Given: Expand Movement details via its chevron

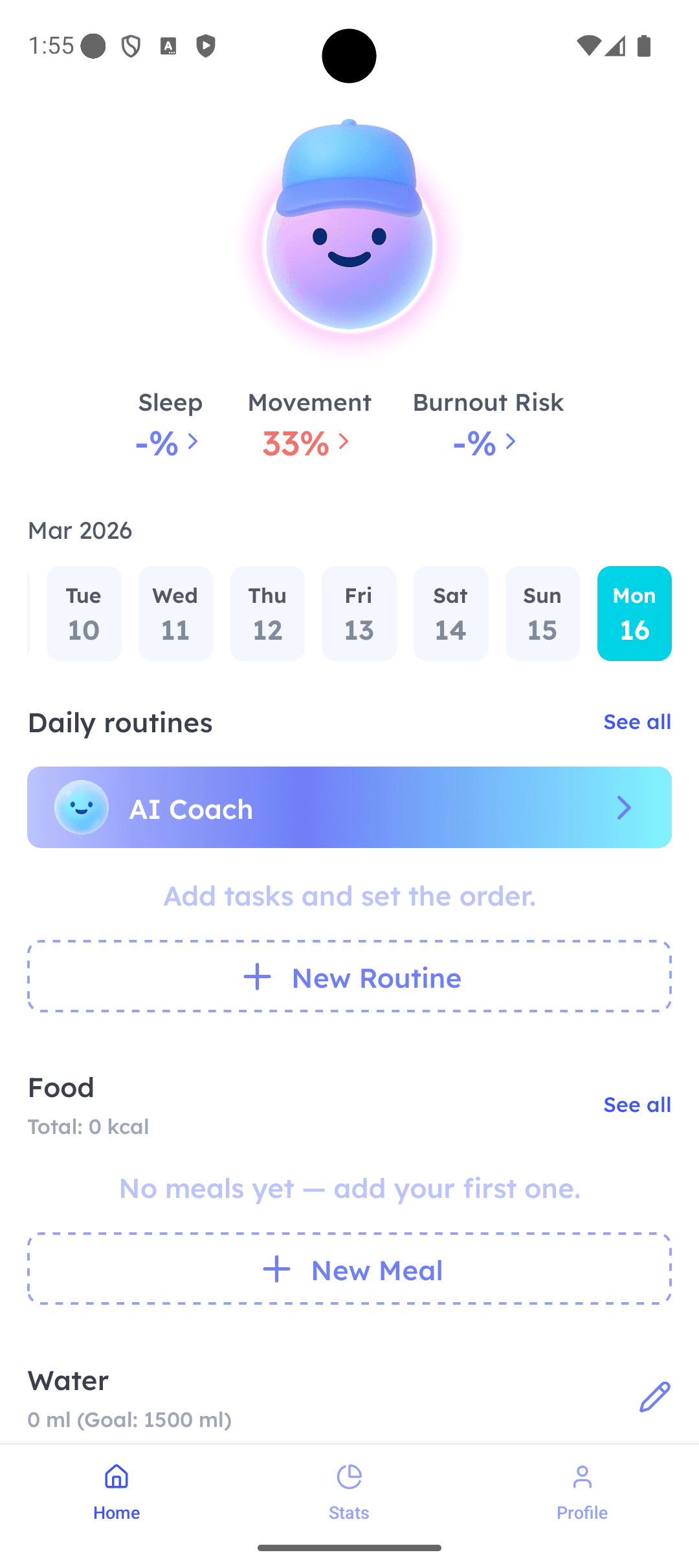Looking at the screenshot, I should (344, 442).
